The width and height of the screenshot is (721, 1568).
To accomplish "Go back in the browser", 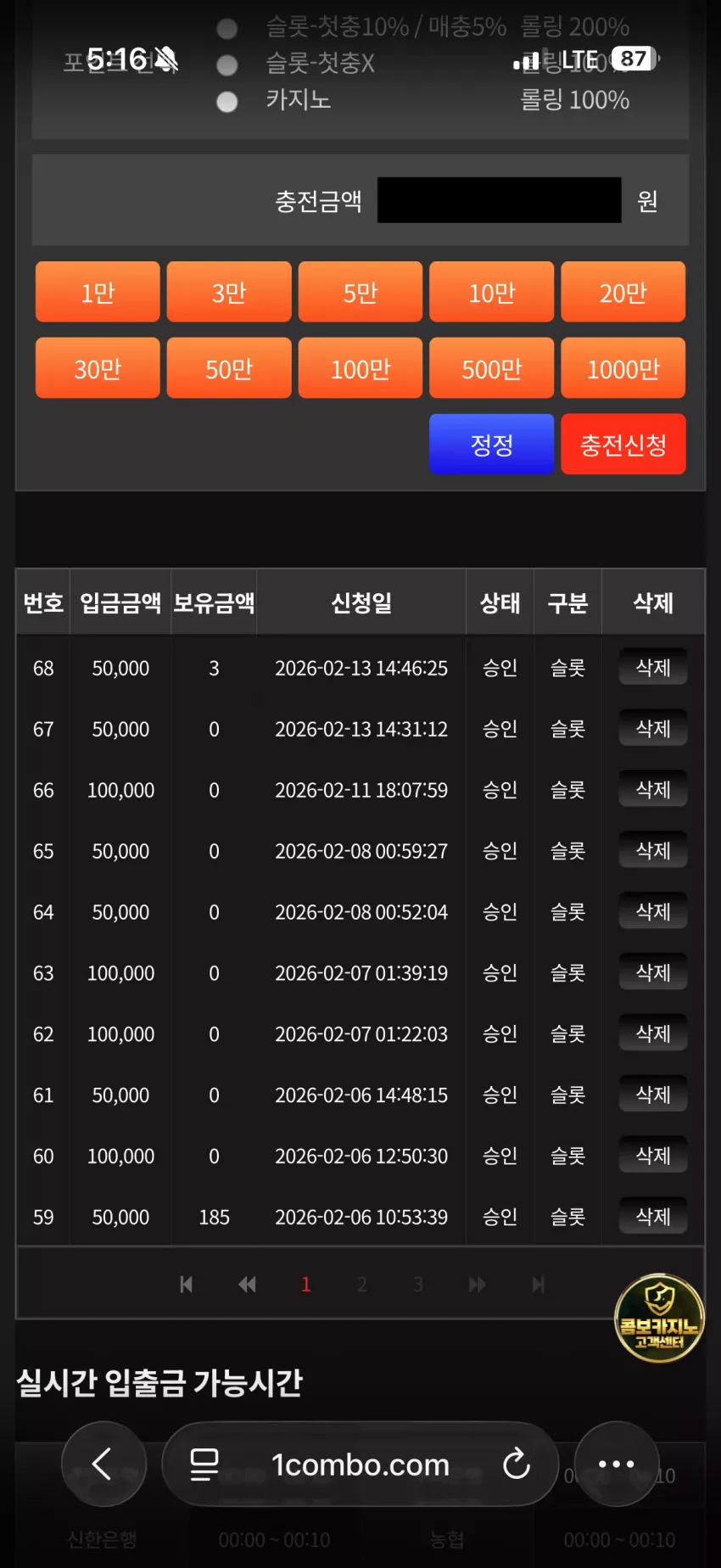I will (103, 1464).
